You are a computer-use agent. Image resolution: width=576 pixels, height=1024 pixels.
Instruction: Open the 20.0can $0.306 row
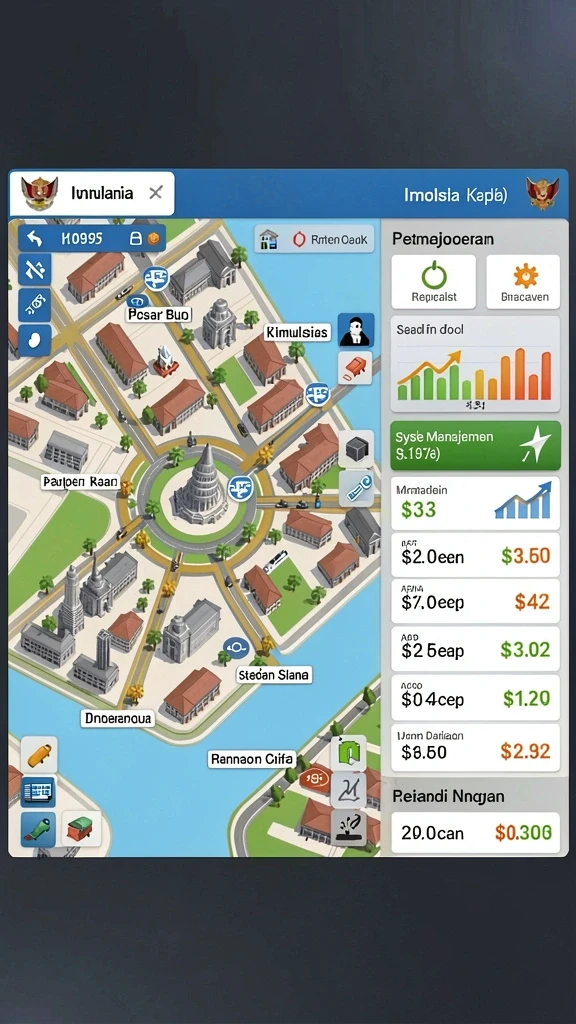point(475,832)
